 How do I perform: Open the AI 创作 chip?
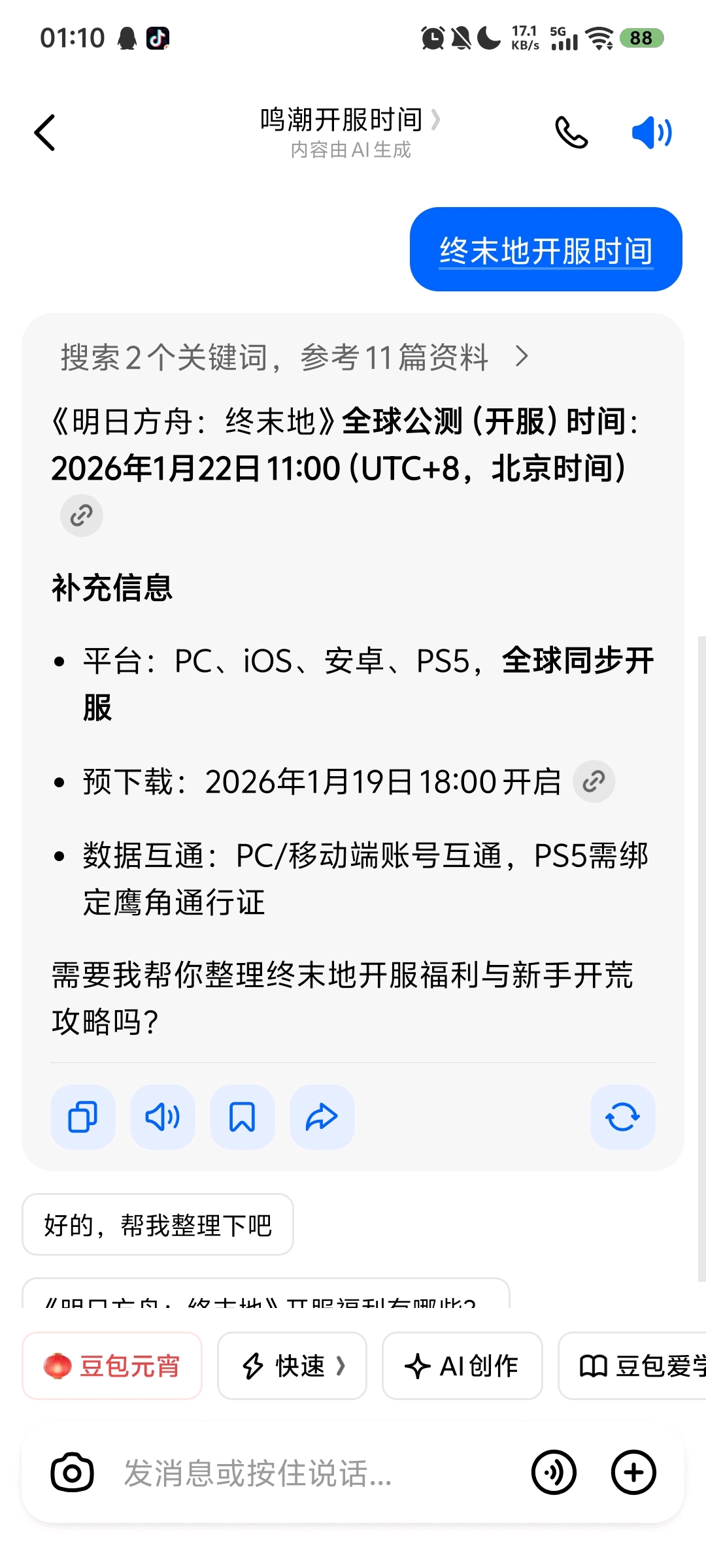click(462, 1365)
